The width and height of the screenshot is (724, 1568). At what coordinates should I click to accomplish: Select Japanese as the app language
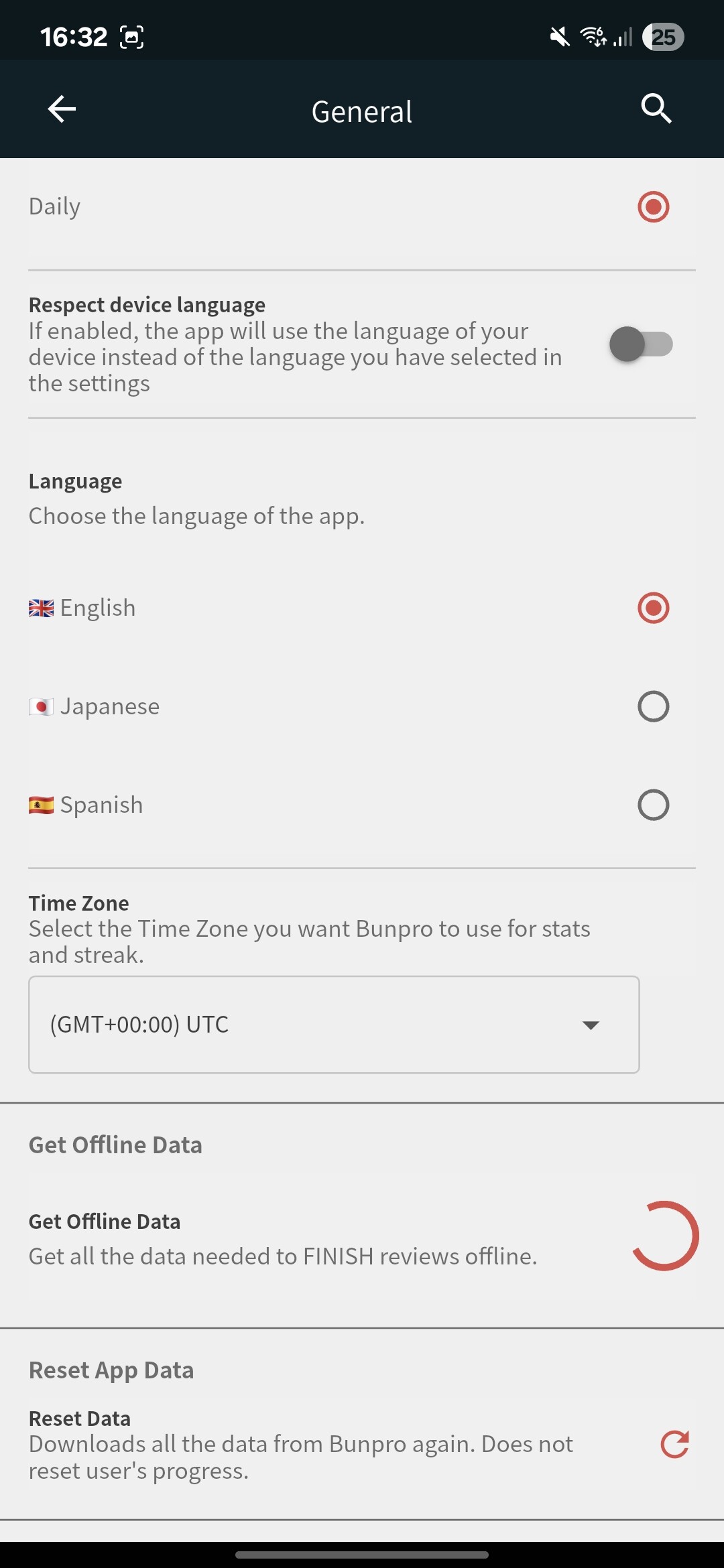[x=654, y=706]
